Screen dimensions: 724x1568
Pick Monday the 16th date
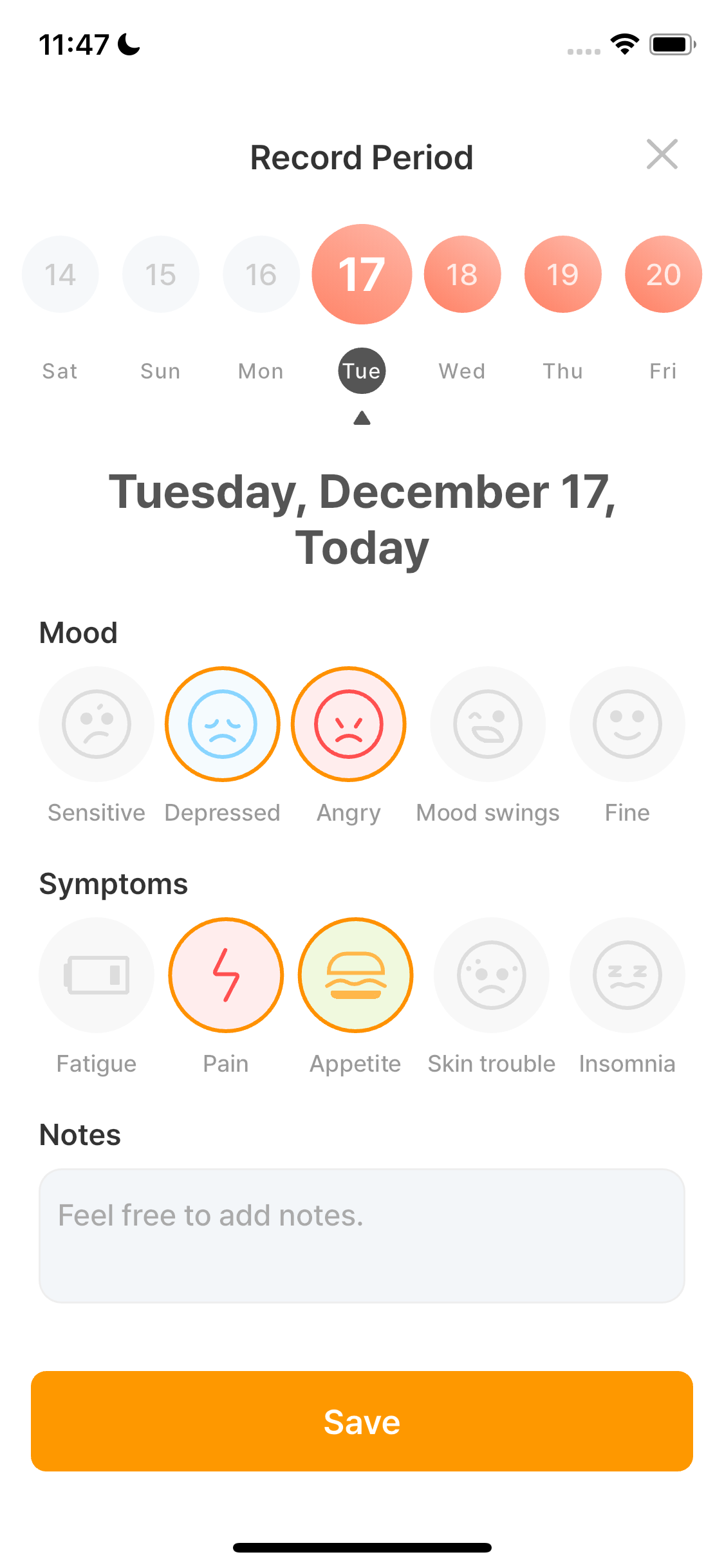click(261, 274)
